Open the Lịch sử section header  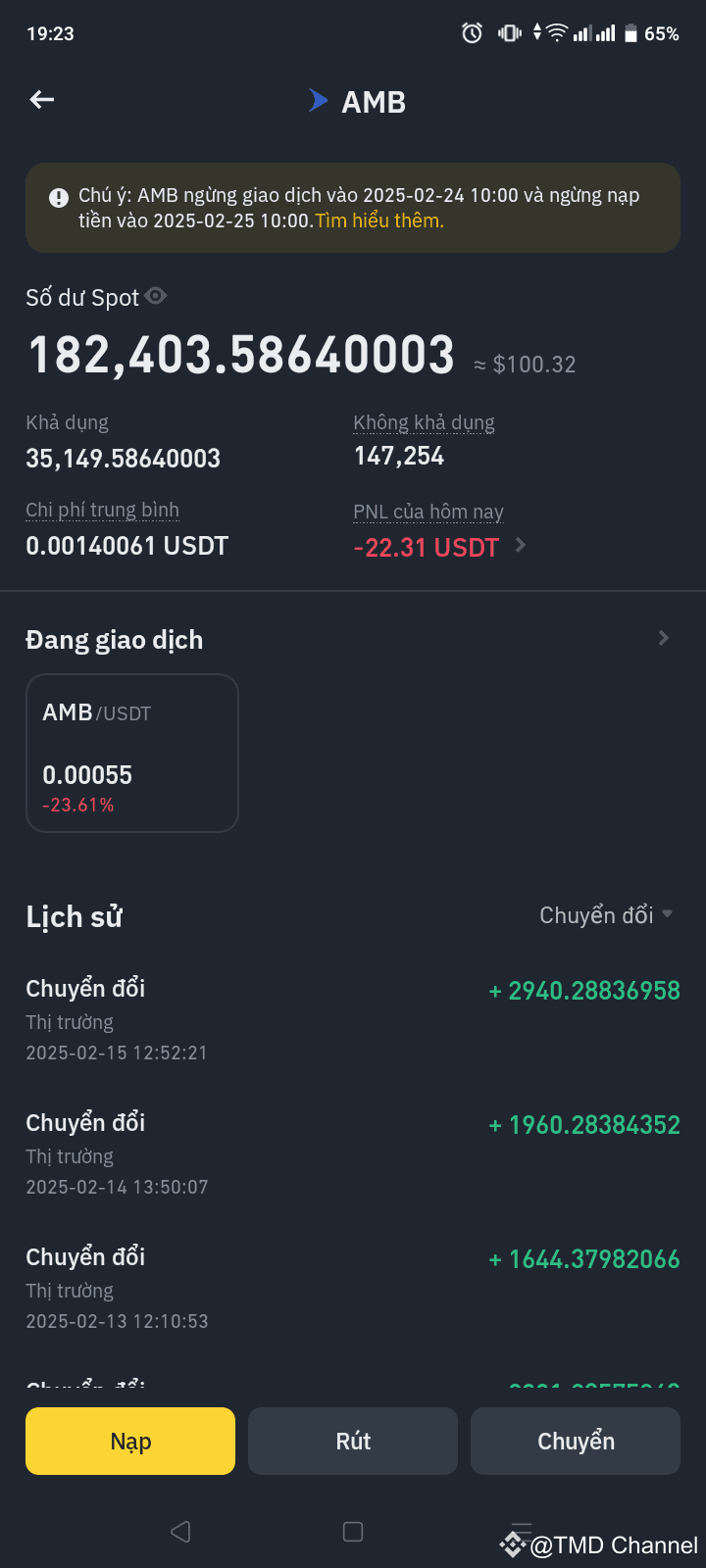tap(73, 916)
